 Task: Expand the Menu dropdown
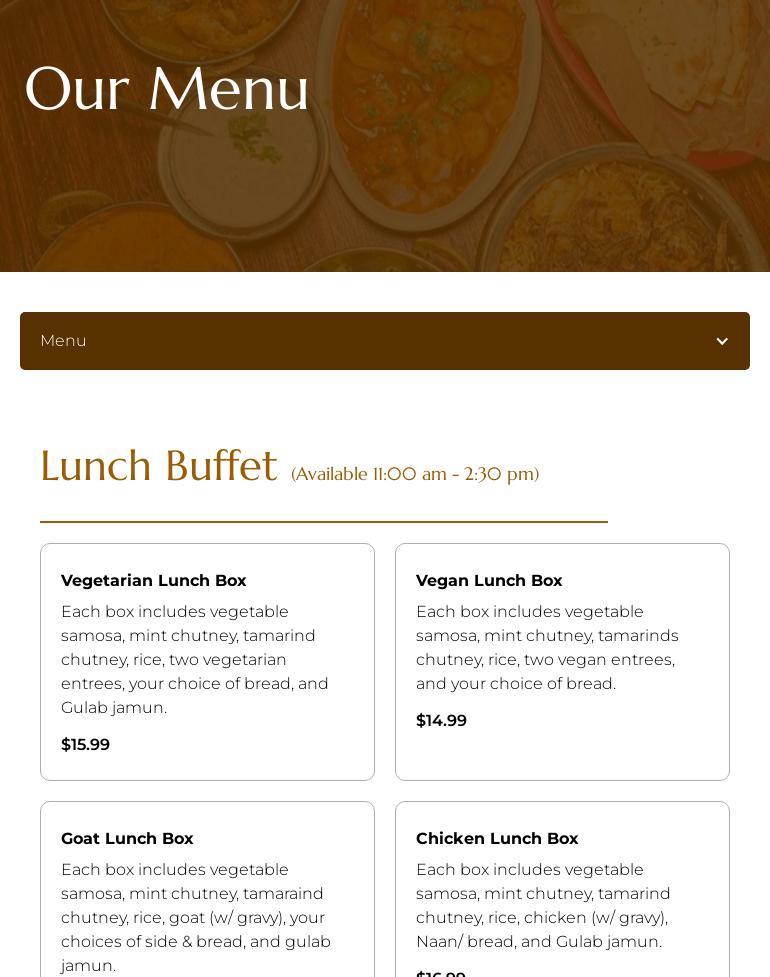pos(385,341)
